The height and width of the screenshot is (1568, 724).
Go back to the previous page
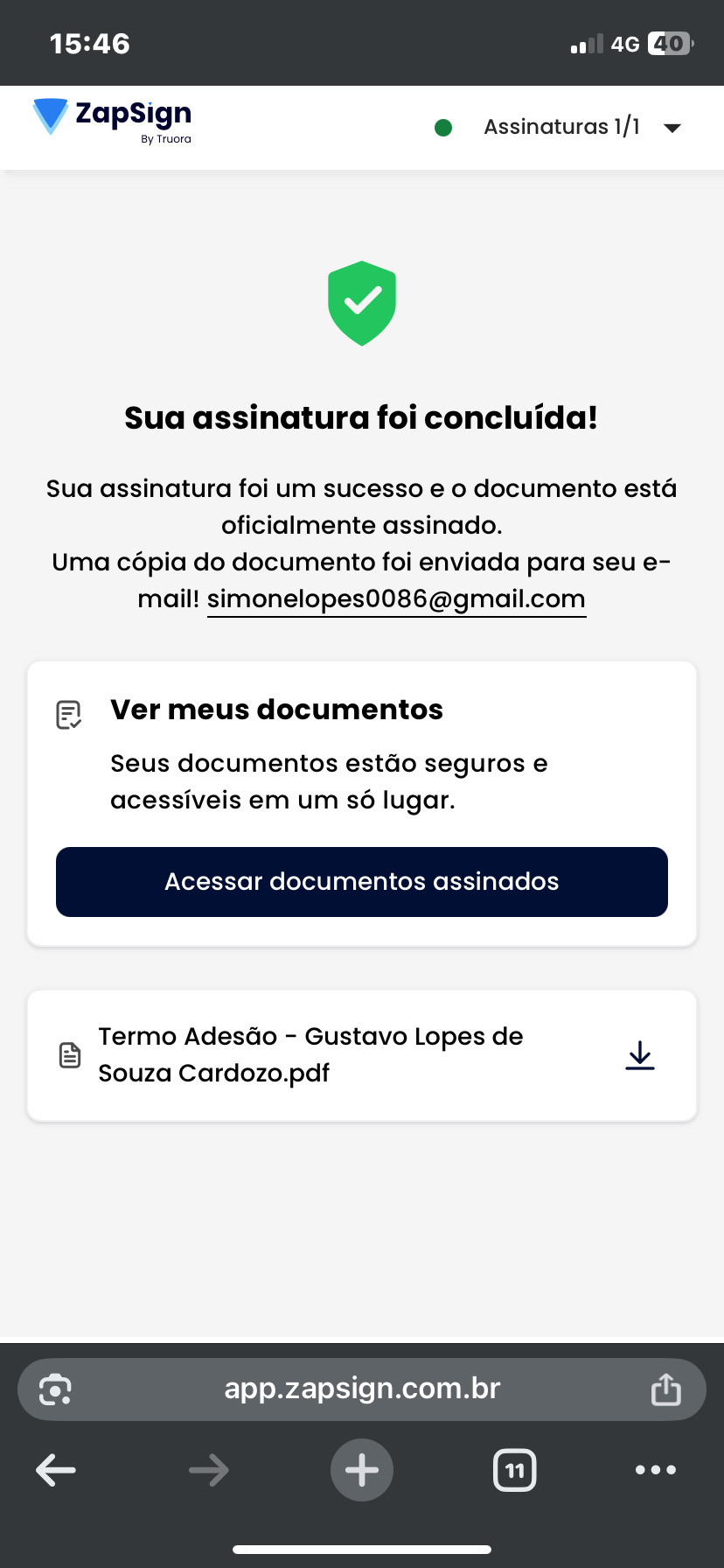(x=56, y=1470)
